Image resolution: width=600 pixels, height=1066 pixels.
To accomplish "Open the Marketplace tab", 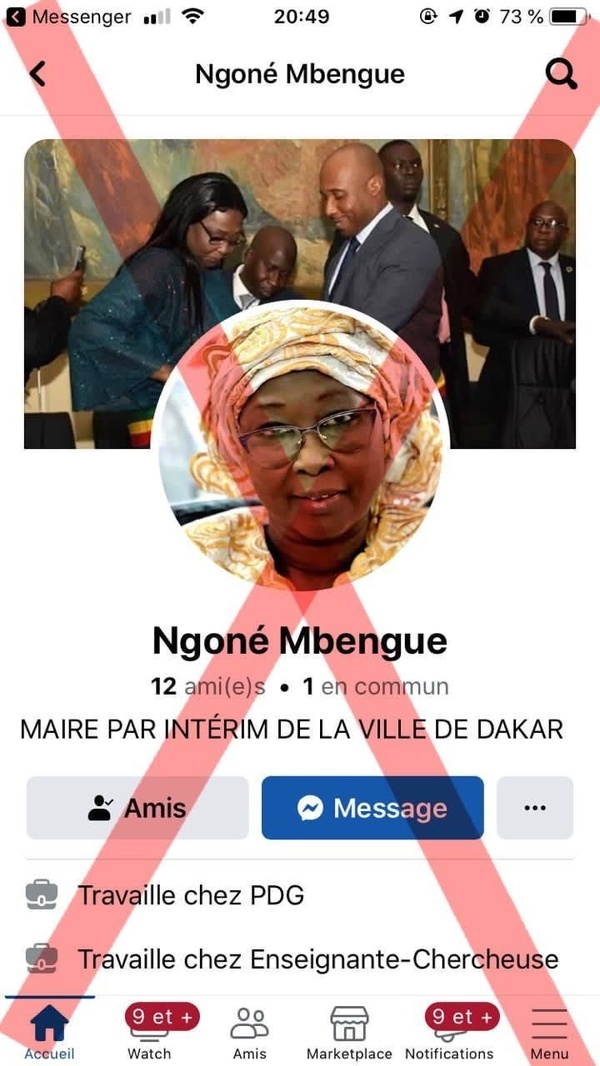I will pyautogui.click(x=349, y=1033).
